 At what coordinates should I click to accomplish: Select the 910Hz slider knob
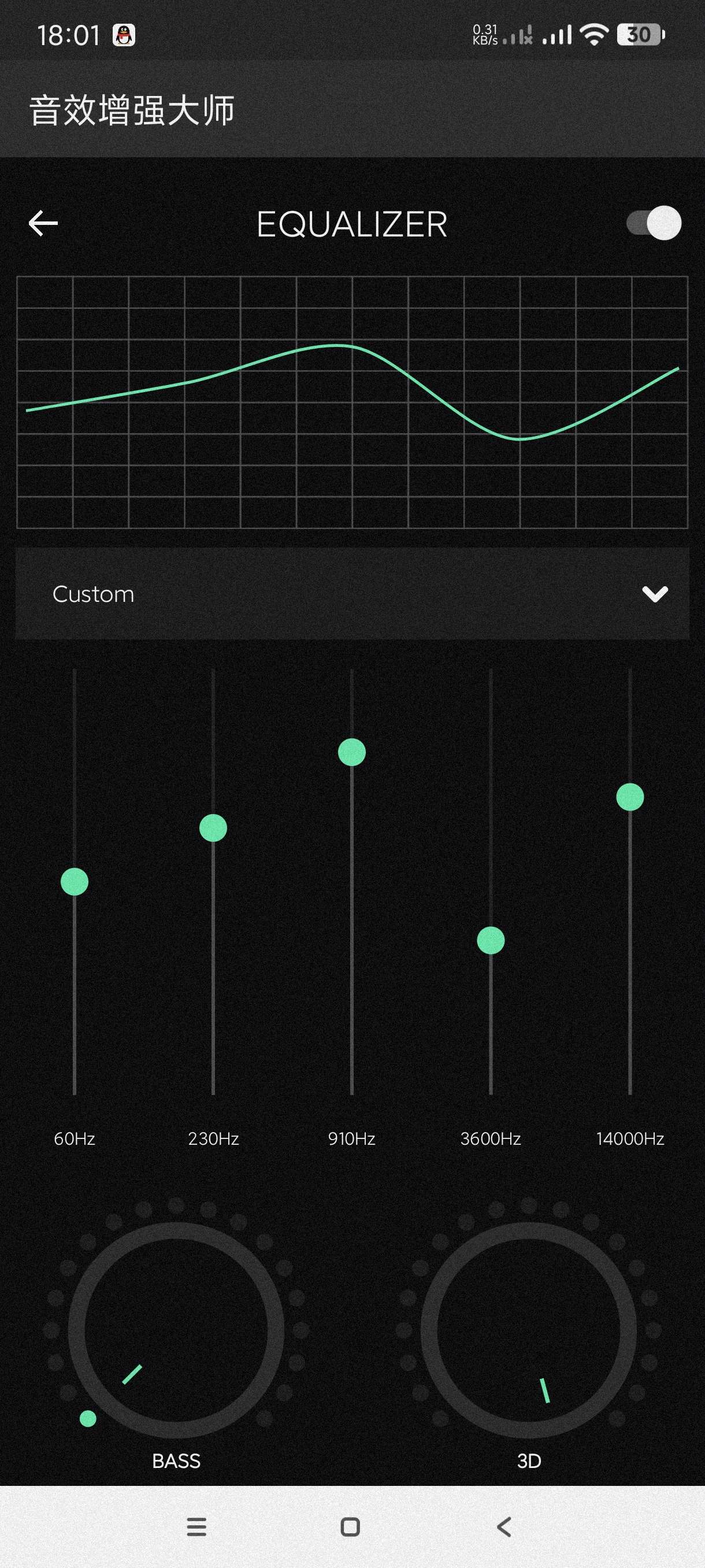click(x=351, y=752)
